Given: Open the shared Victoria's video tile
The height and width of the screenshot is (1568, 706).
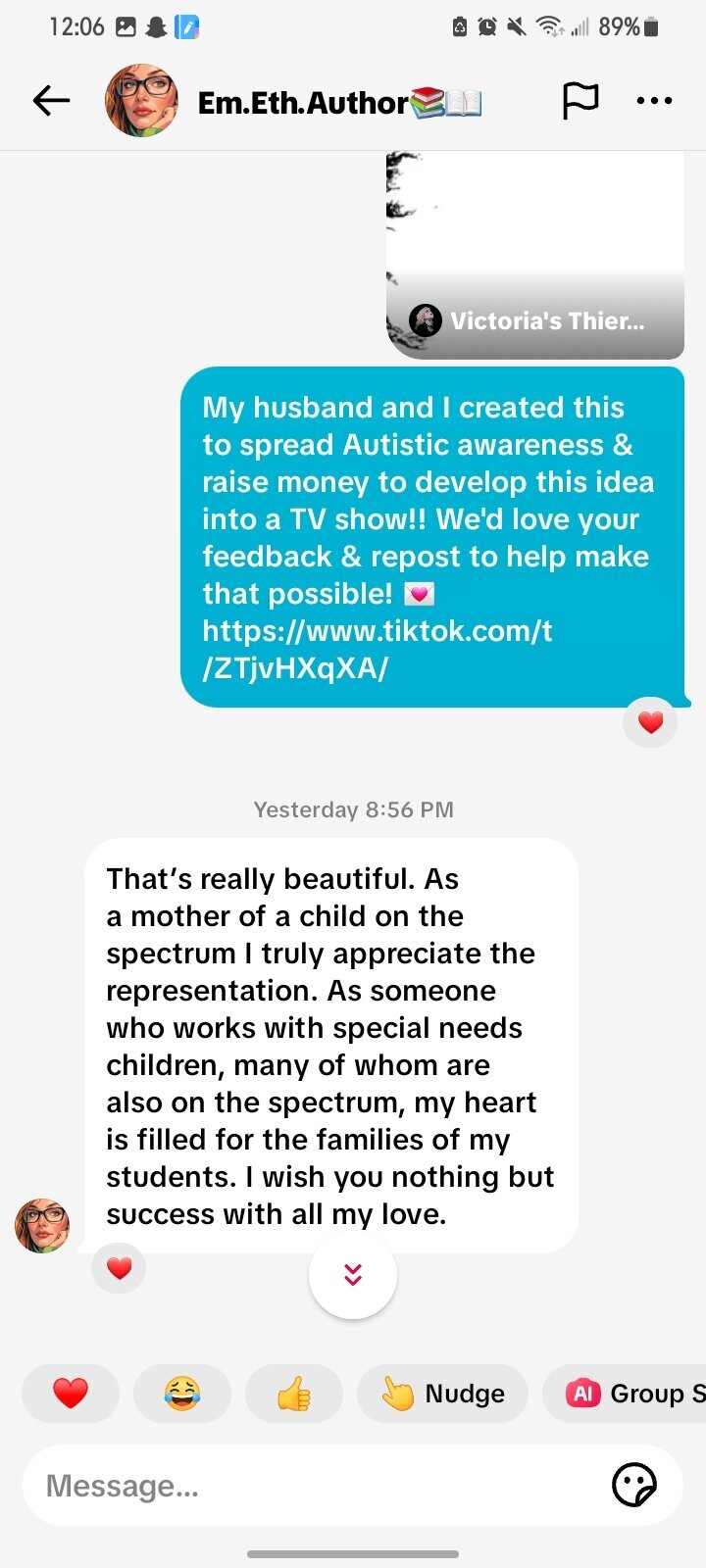Looking at the screenshot, I should point(534,257).
